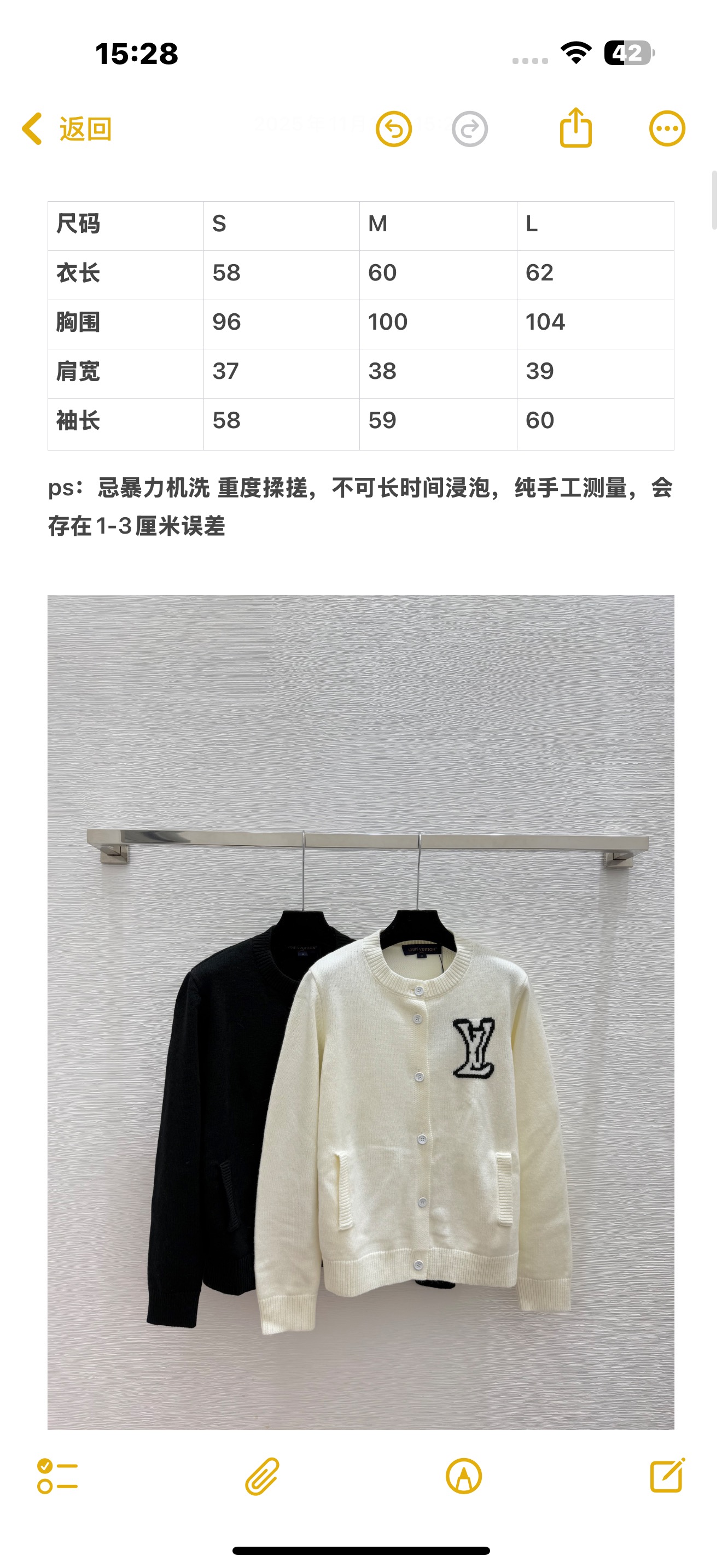Open the attachment paperclip
The height and width of the screenshot is (1568, 722).
(x=263, y=1476)
